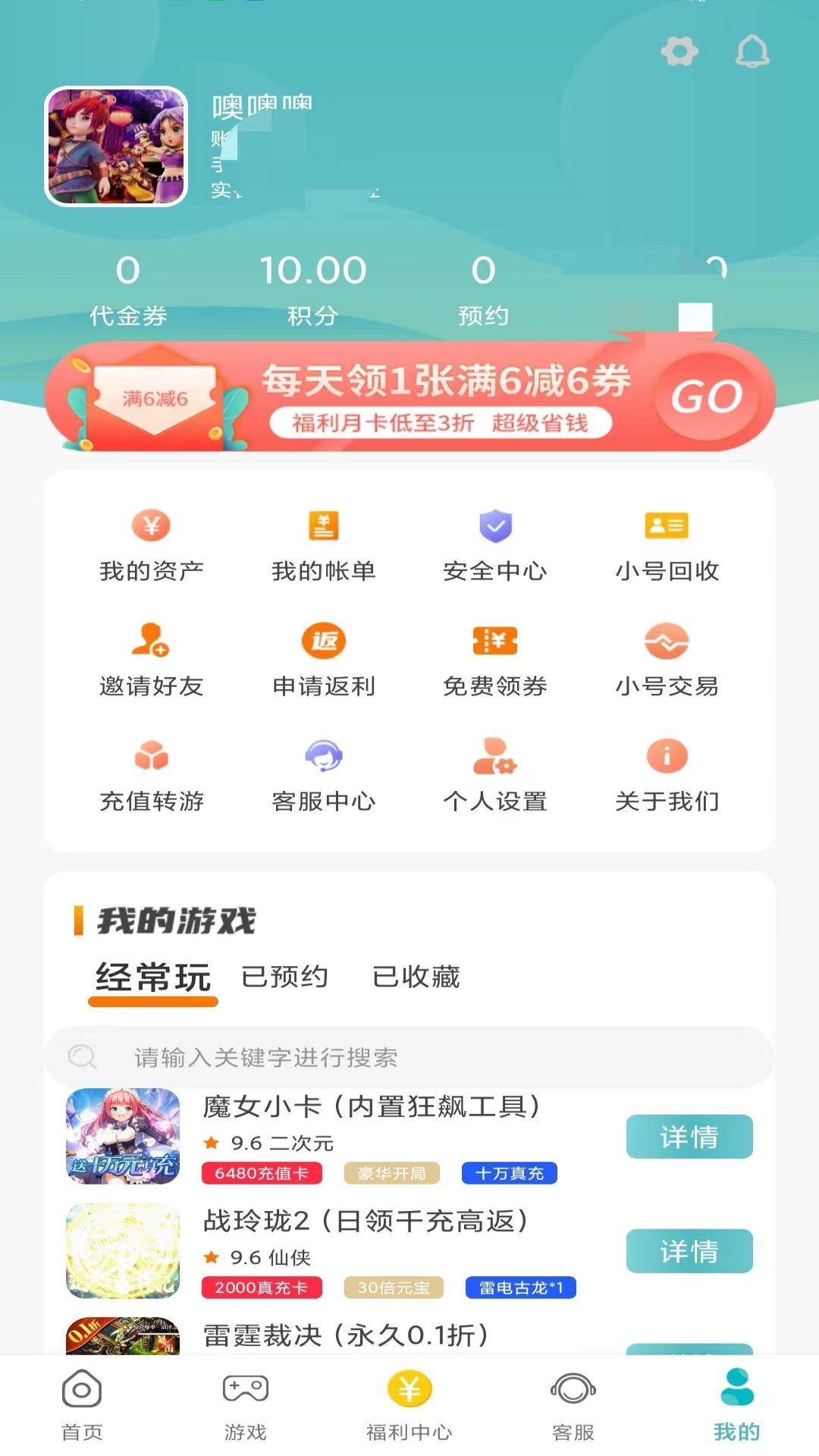The image size is (819, 1456).
Task: Open 我的帐单
Action: (324, 544)
